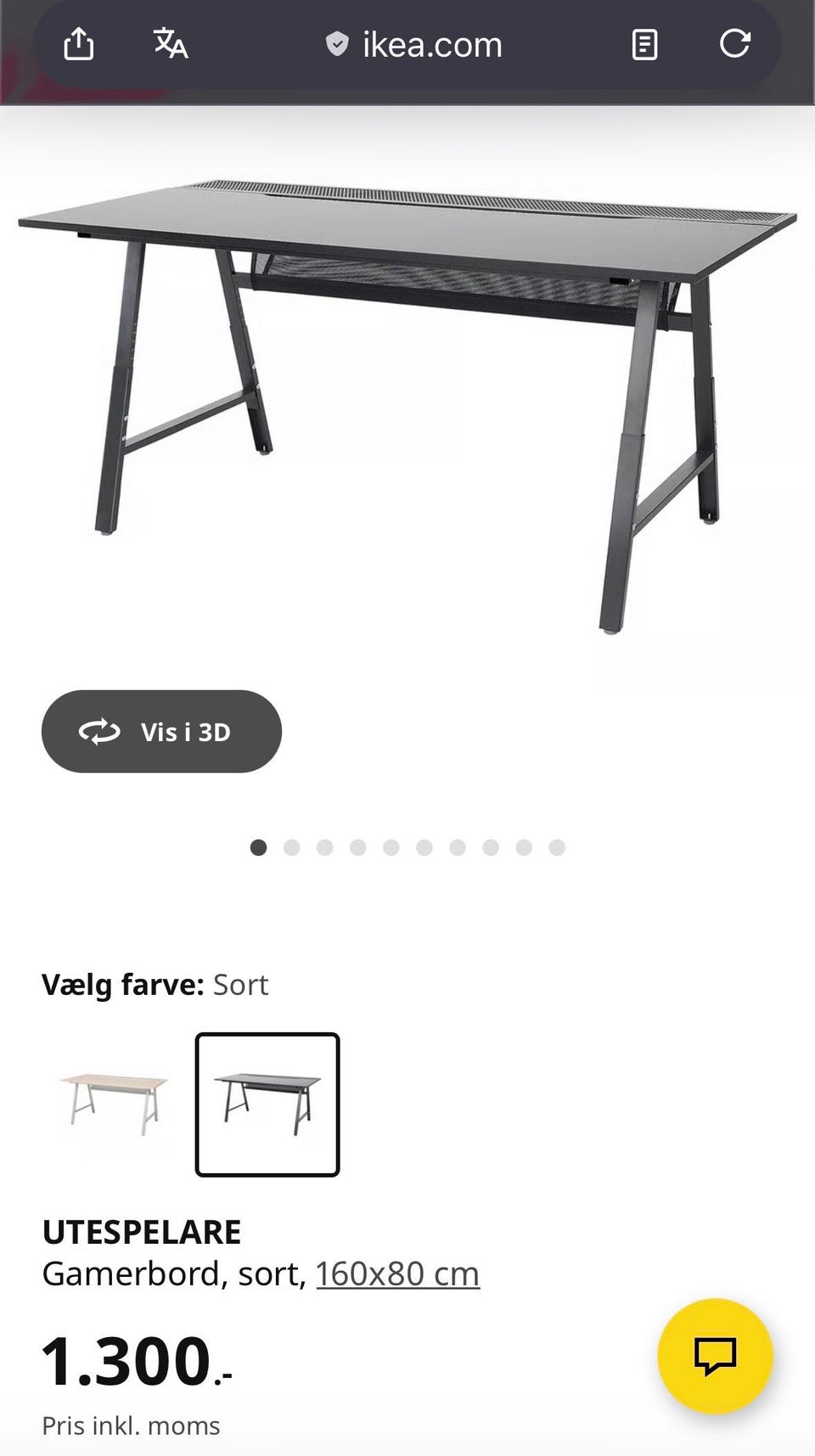
Task: Tap the rotation arrows icon inside Vis i 3D
Action: tap(100, 731)
